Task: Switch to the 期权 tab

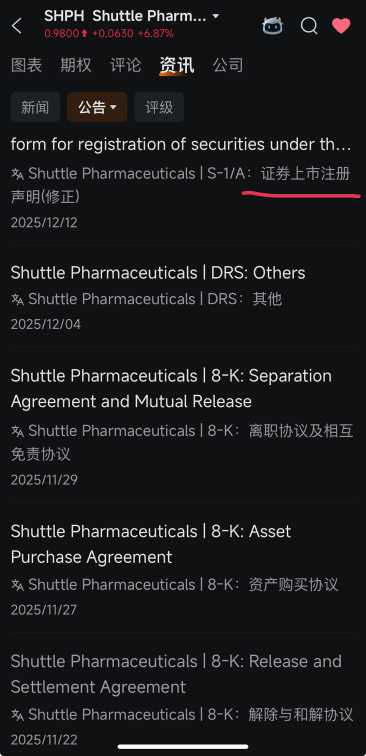Action: [76, 65]
